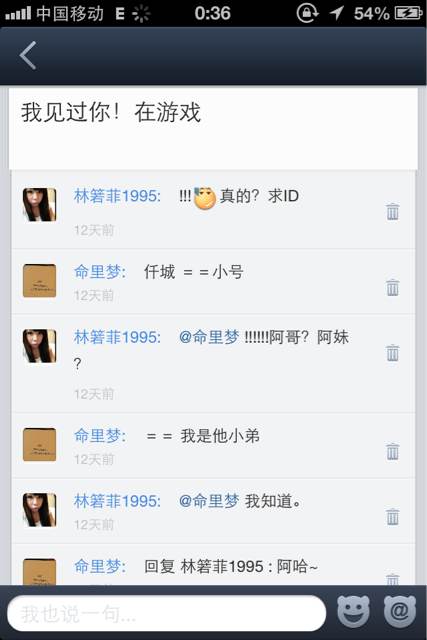This screenshot has width=427, height=640.
Task: Tap the @命里梦 mention in the "我知道" comment
Action: coord(209,501)
